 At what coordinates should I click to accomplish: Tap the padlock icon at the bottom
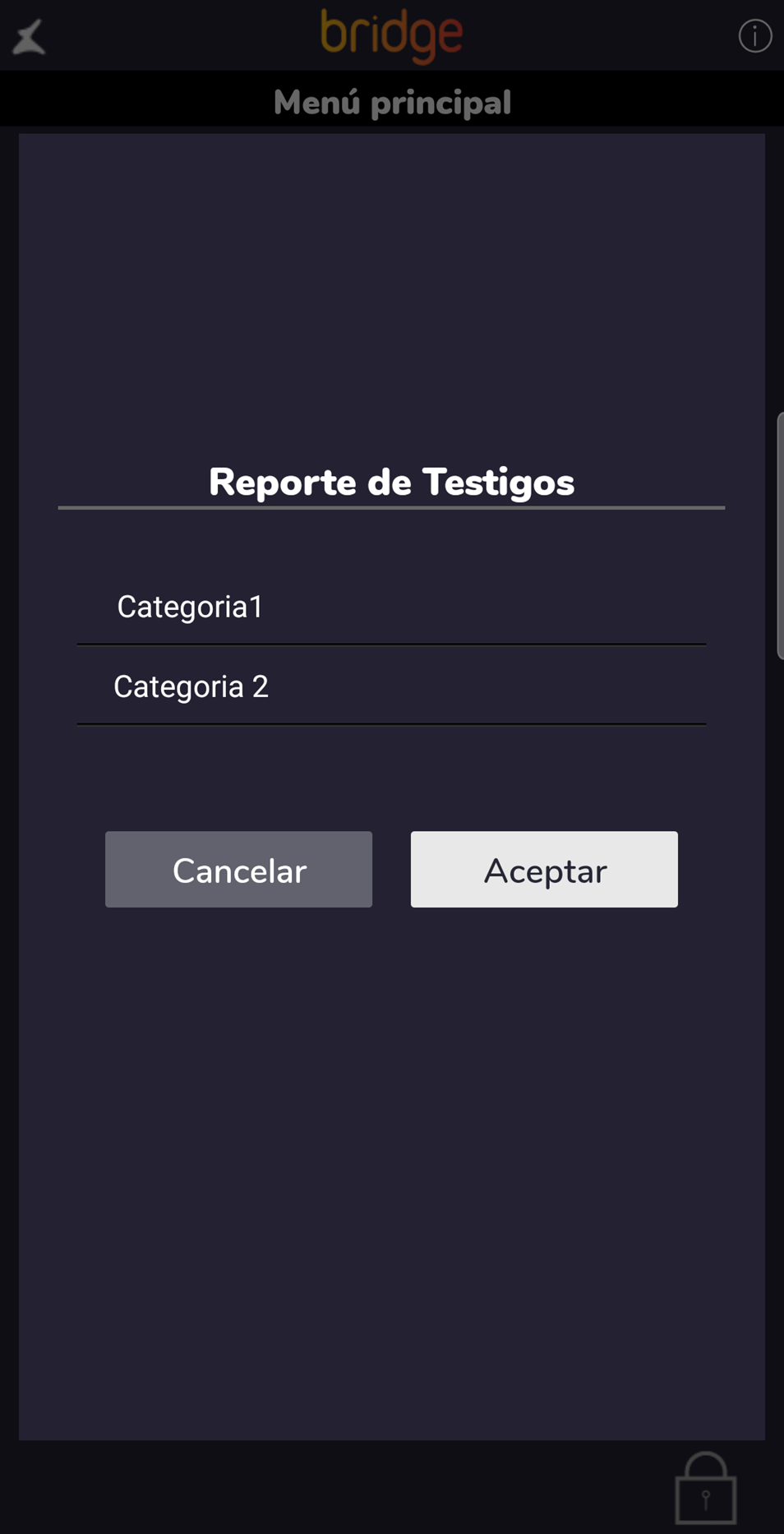[x=705, y=1490]
